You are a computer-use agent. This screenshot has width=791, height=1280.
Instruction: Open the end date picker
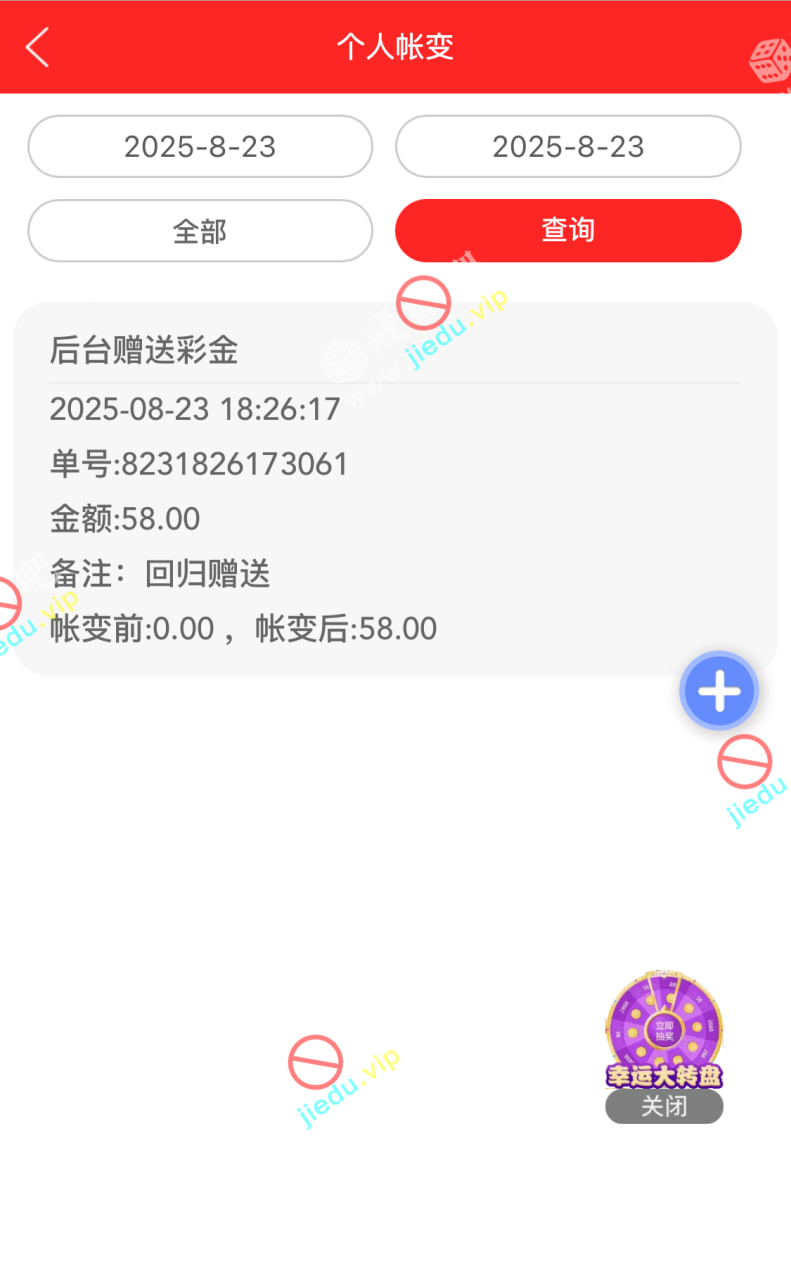click(x=568, y=147)
